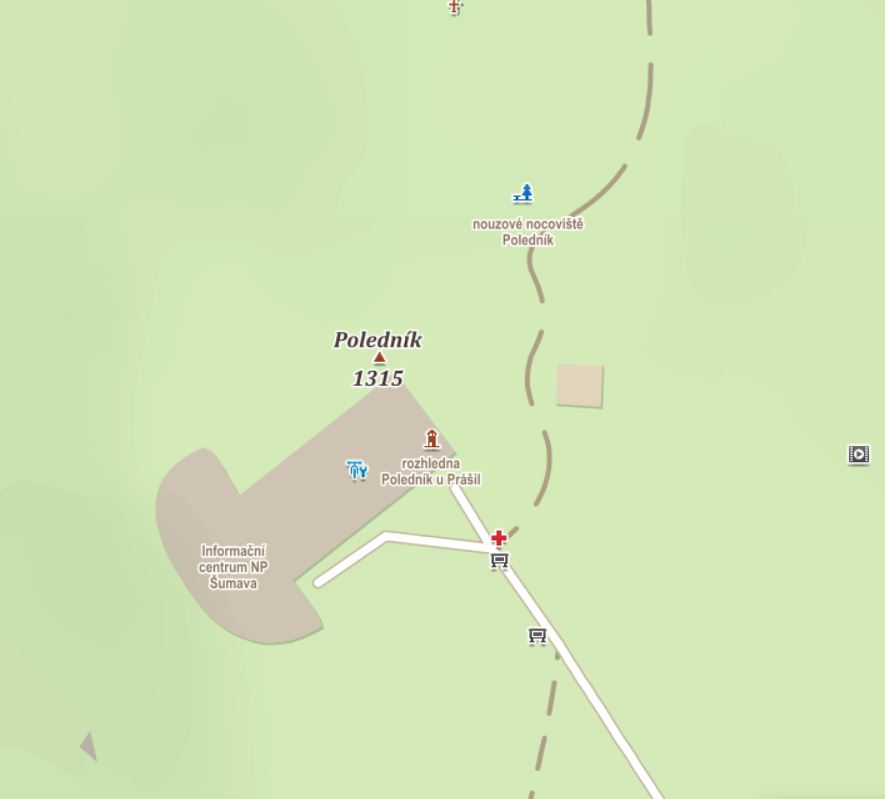885x799 pixels.
Task: Tap the blue toilets and water icon
Action: [x=357, y=470]
